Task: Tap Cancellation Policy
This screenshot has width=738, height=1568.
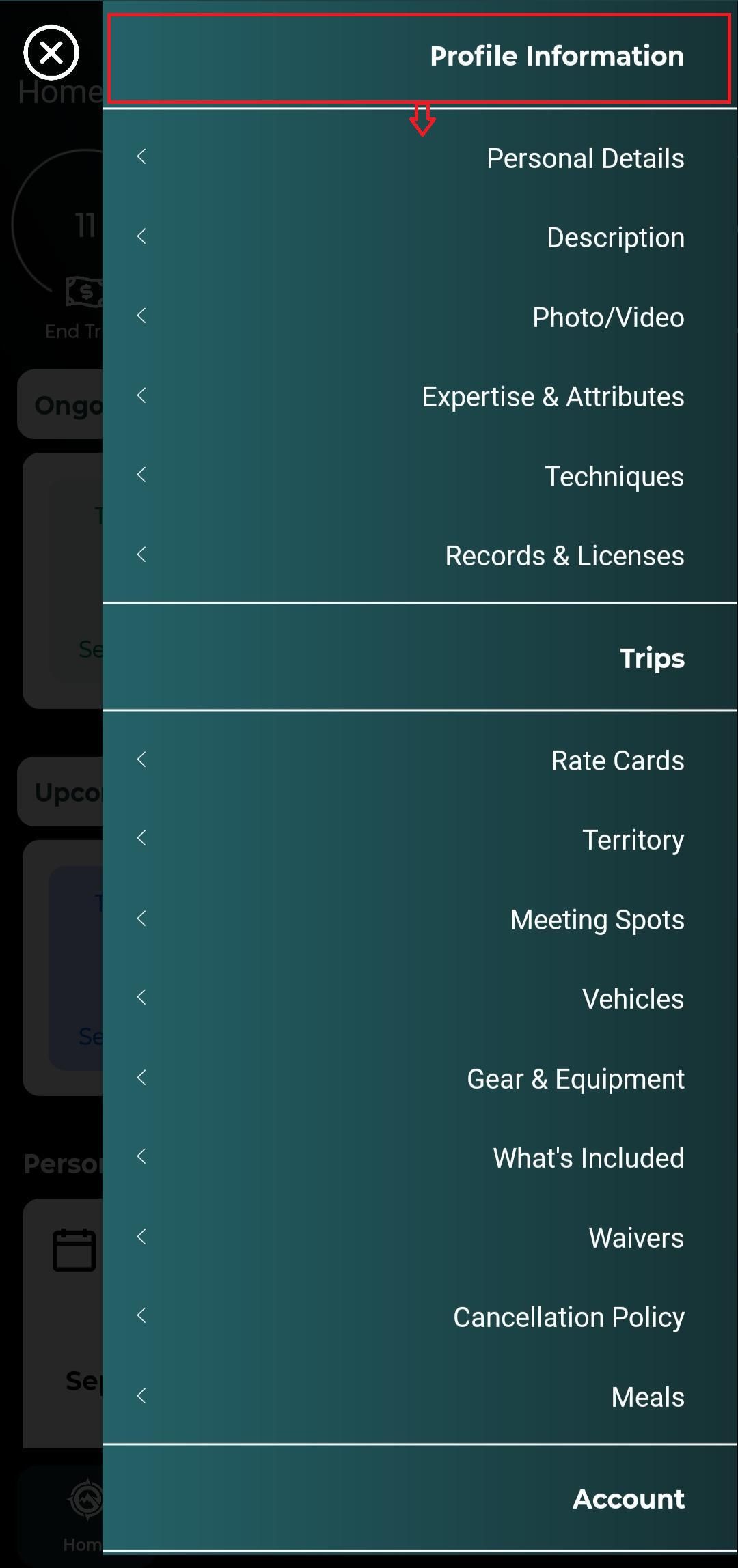Action: tap(568, 1317)
